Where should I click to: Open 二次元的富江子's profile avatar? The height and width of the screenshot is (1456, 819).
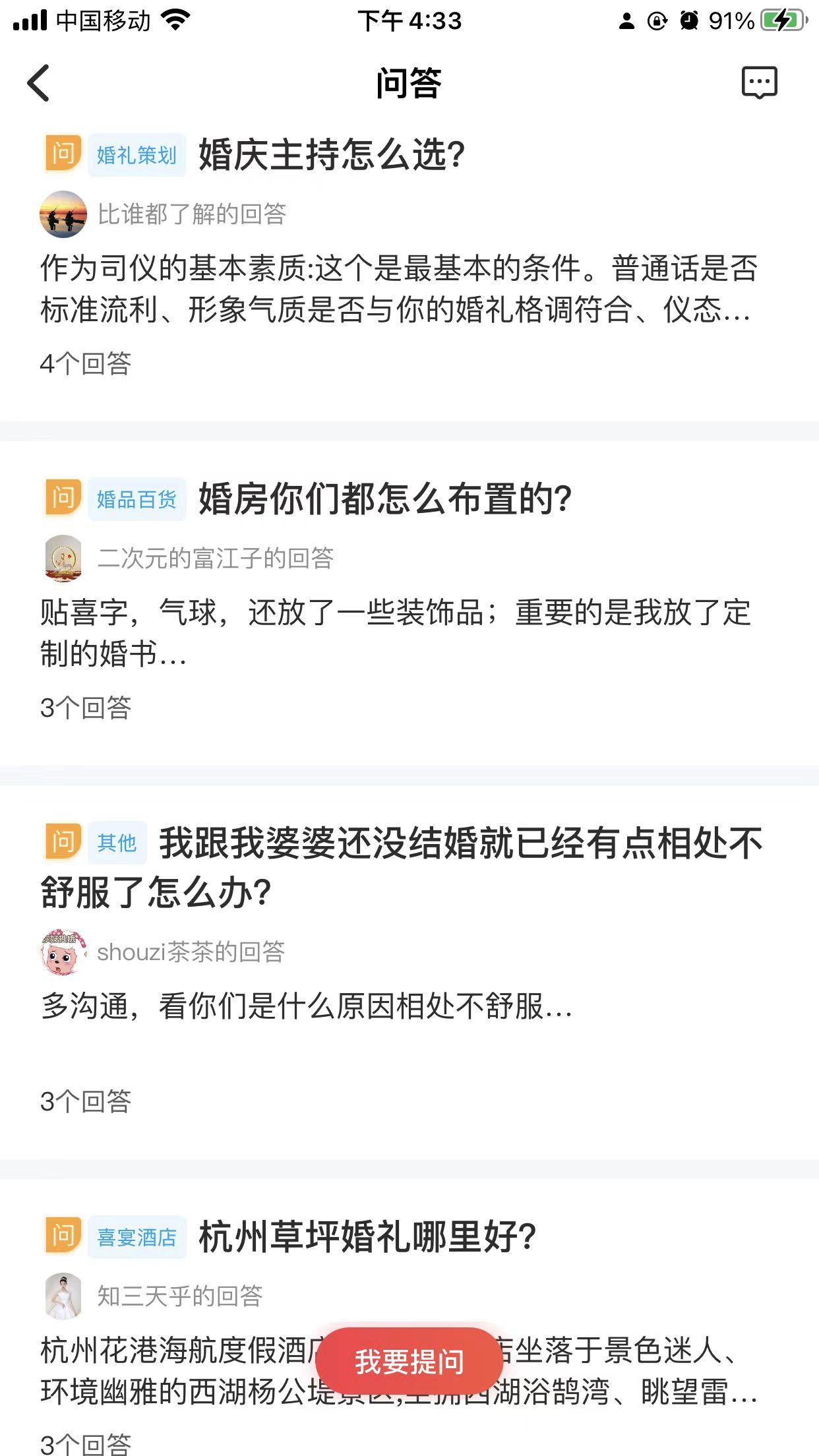pos(63,559)
